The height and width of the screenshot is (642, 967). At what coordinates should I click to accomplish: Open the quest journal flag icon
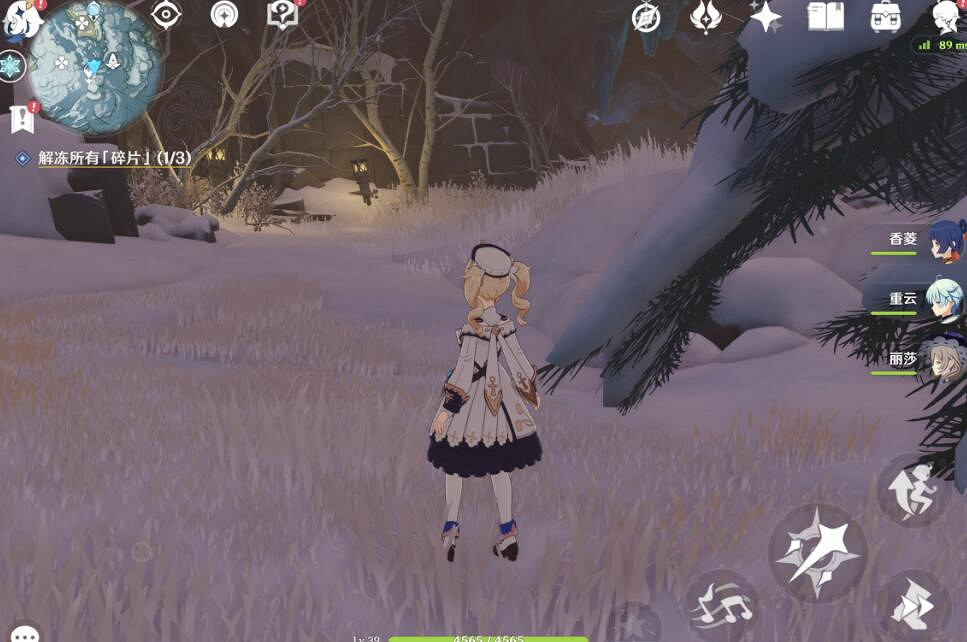(22, 118)
